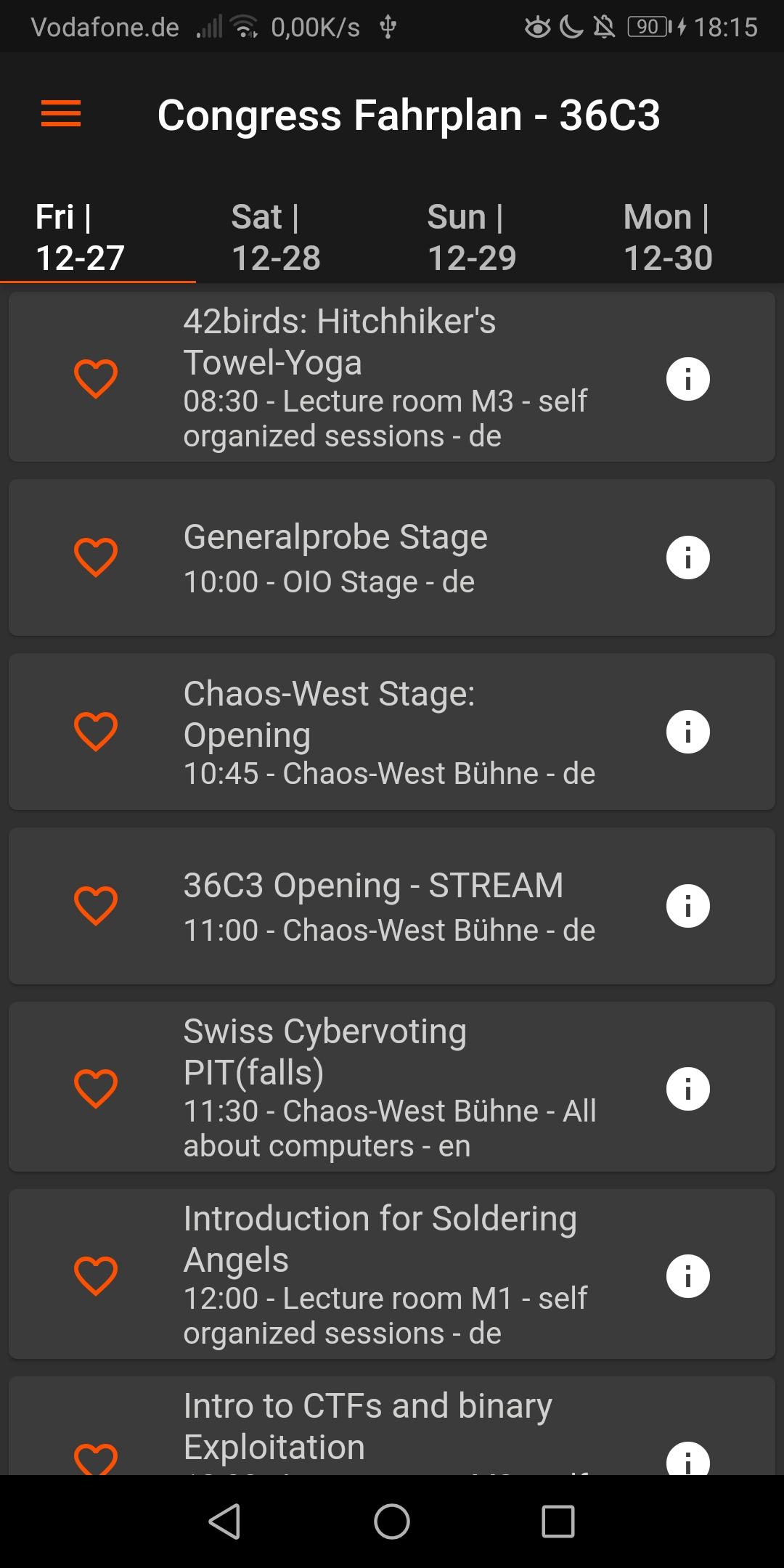The width and height of the screenshot is (784, 1568).
Task: Show info for 36C3 Opening - STREAM
Action: pyautogui.click(x=687, y=905)
